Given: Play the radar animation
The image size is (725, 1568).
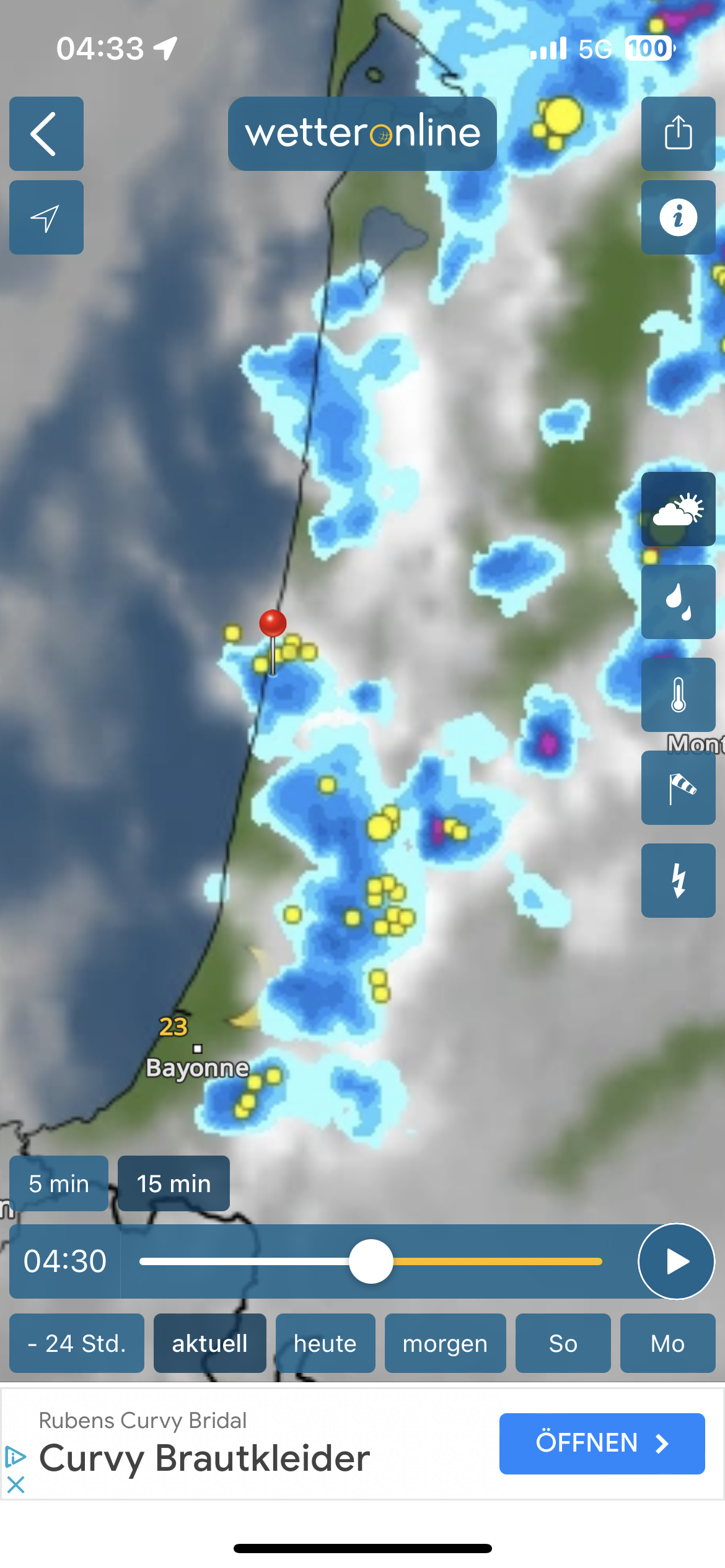Looking at the screenshot, I should coord(676,1261).
